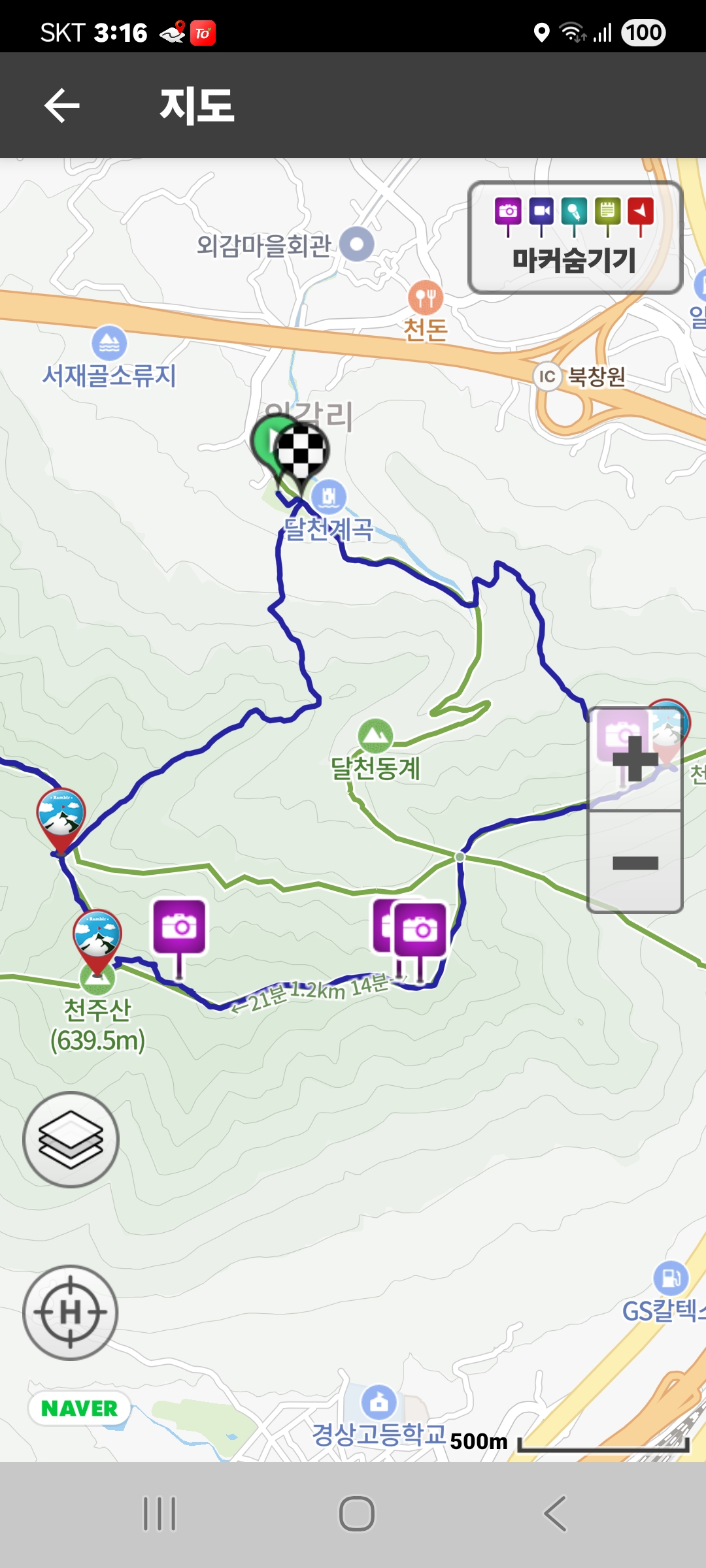Viewport: 706px width, 1568px height.
Task: Open the 천주산 summit badge marker
Action: click(97, 936)
